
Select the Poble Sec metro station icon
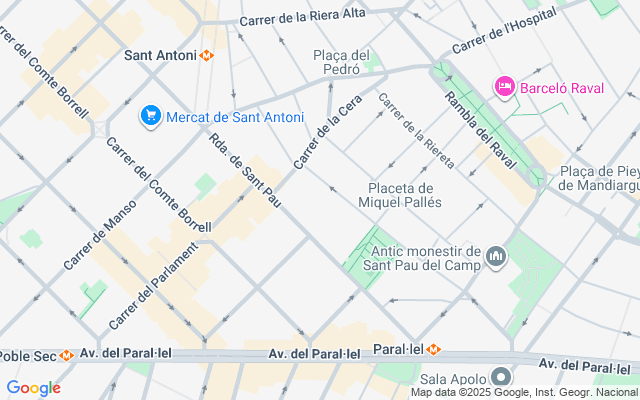pyautogui.click(x=66, y=355)
